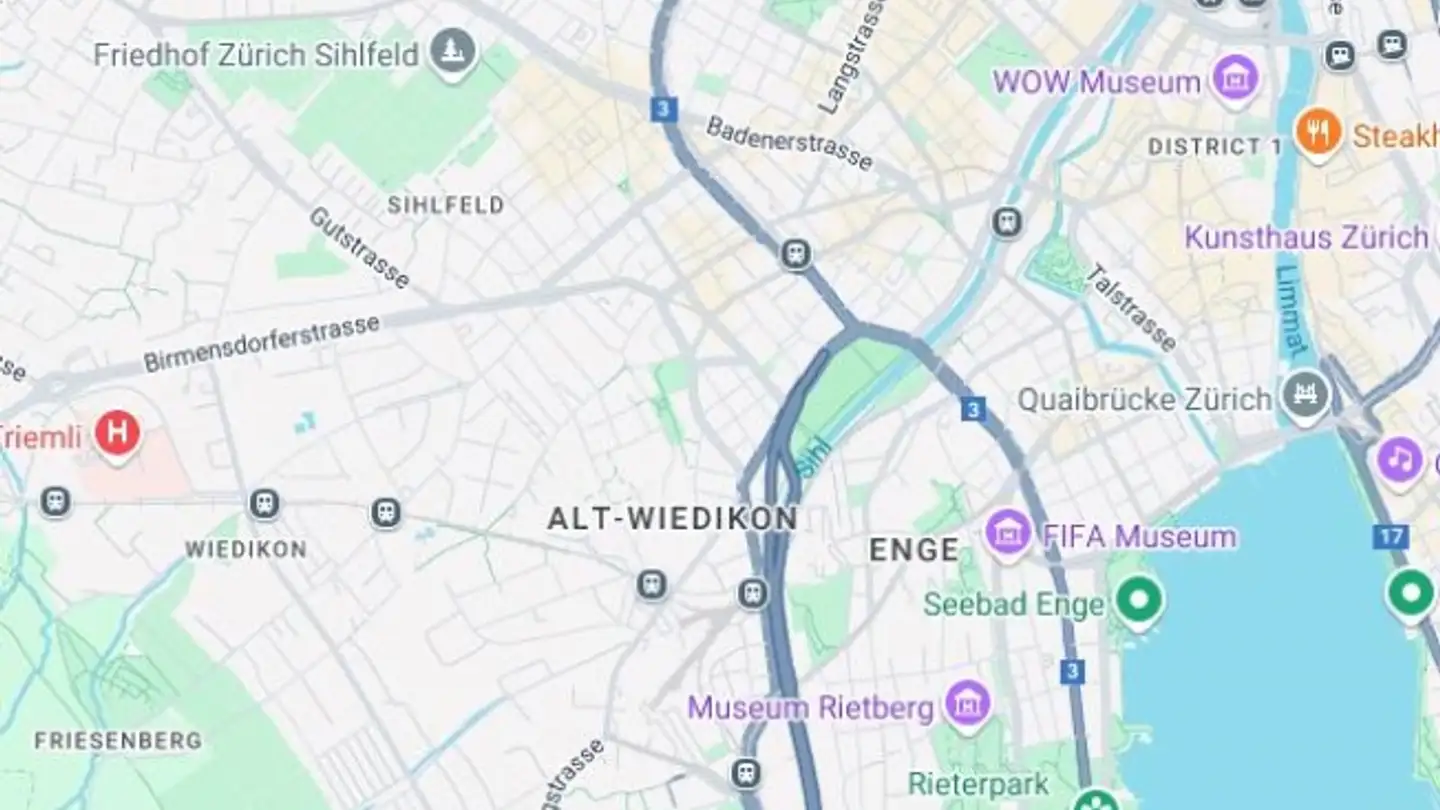Select the WOW Museum pin

[1235, 78]
